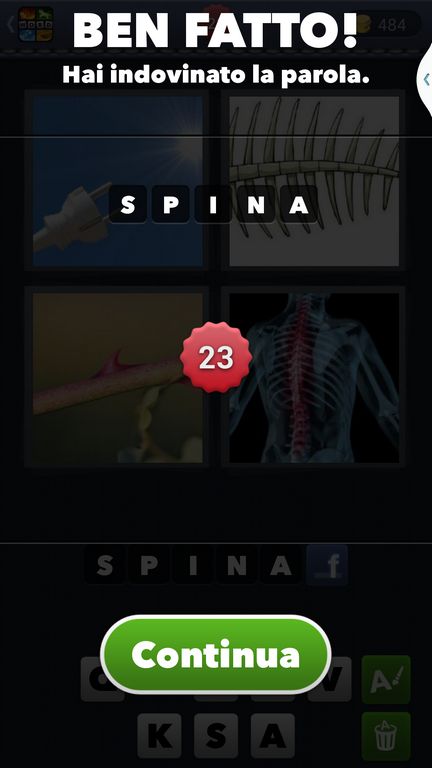432x768 pixels.
Task: Open the side tab with the arrow
Action: tap(425, 79)
